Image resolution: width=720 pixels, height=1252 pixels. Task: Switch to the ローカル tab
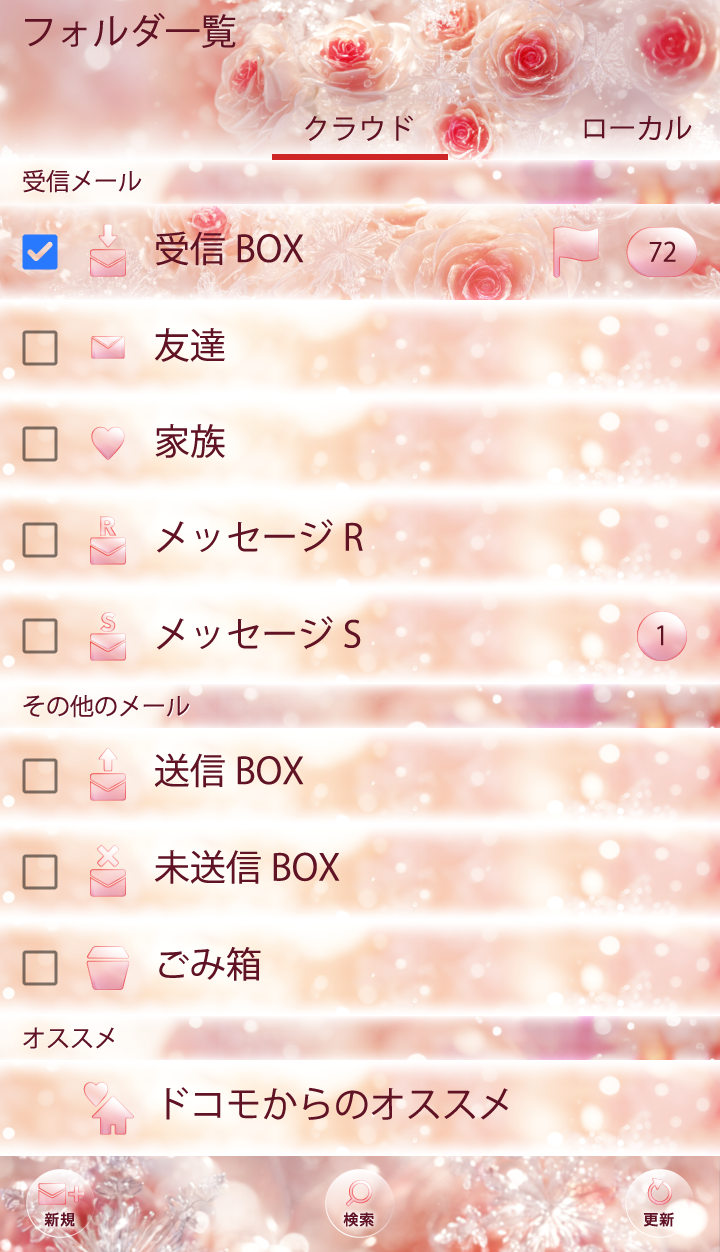[x=636, y=128]
